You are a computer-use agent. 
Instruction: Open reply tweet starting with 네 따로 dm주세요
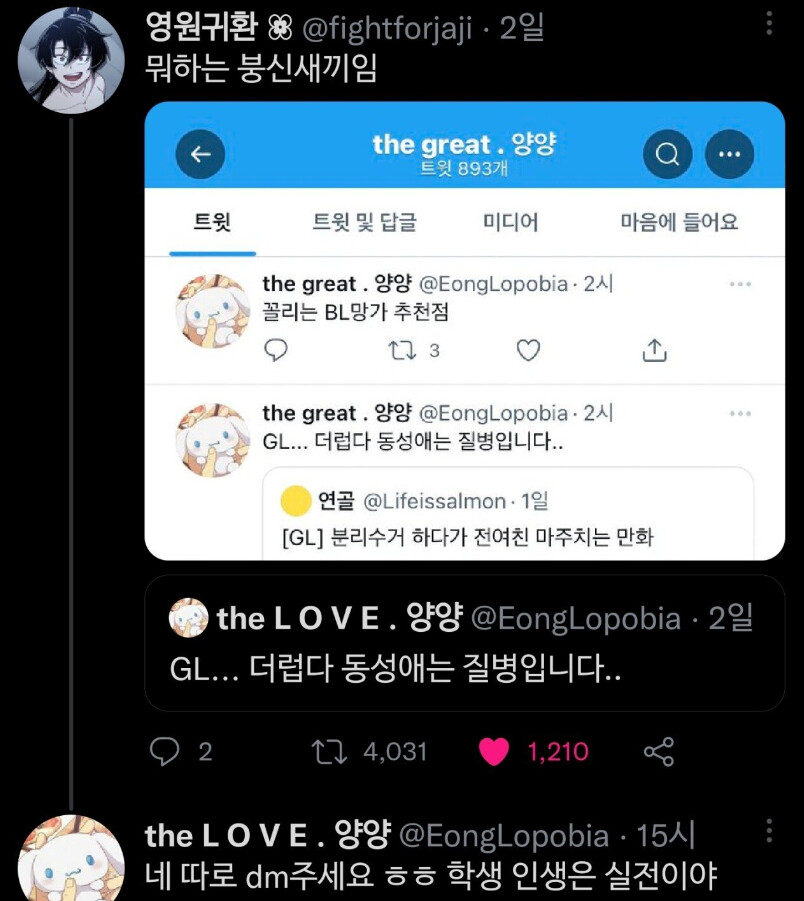[x=430, y=877]
